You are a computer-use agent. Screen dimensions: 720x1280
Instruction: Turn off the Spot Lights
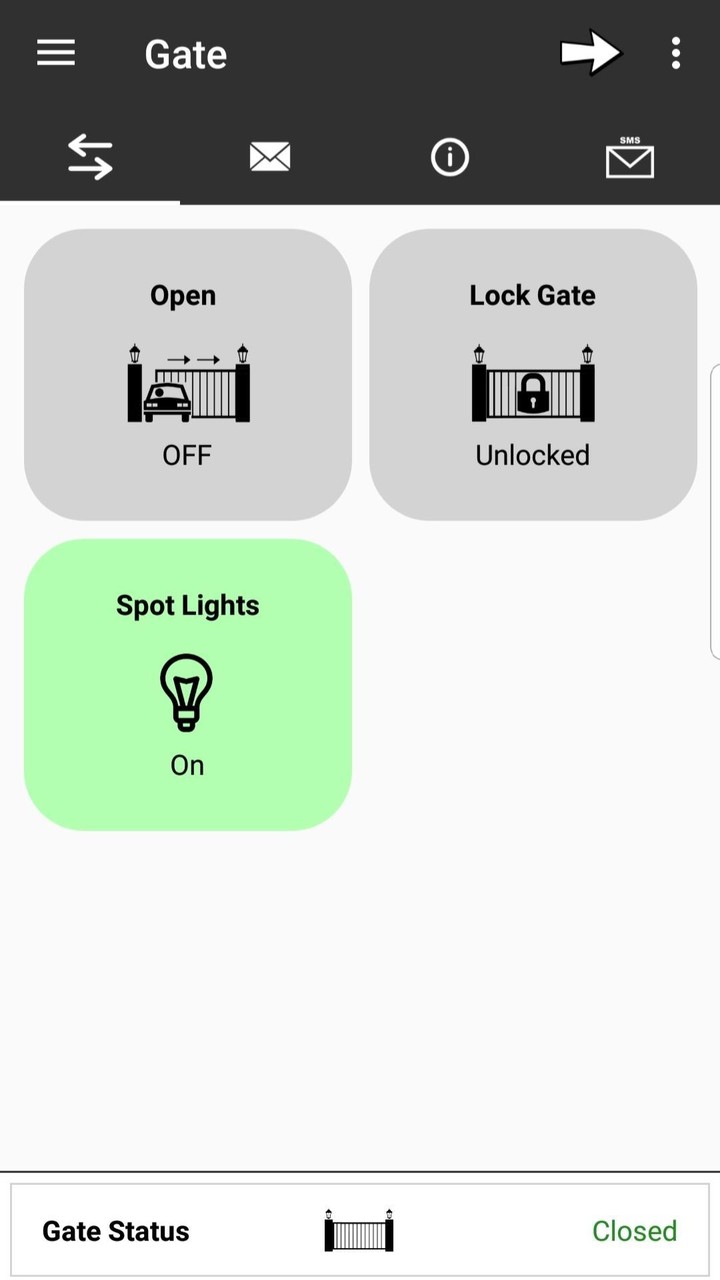click(x=186, y=685)
